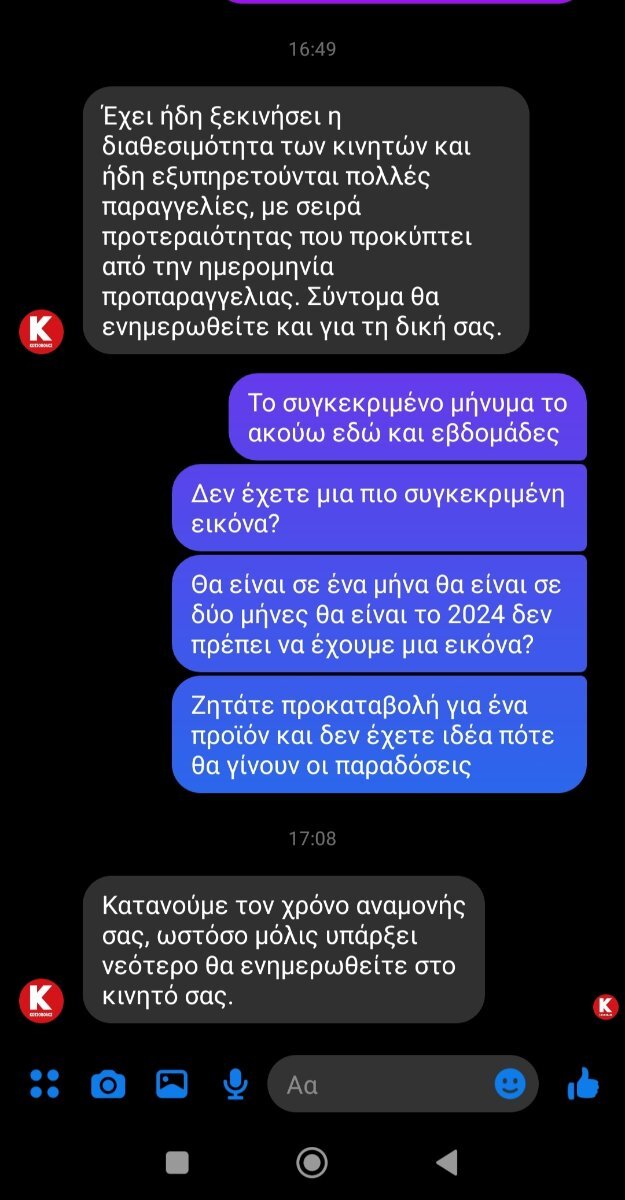The image size is (625, 1200).
Task: Tap the sender's K avatar beside the 17:08 message
Action: (x=42, y=1000)
